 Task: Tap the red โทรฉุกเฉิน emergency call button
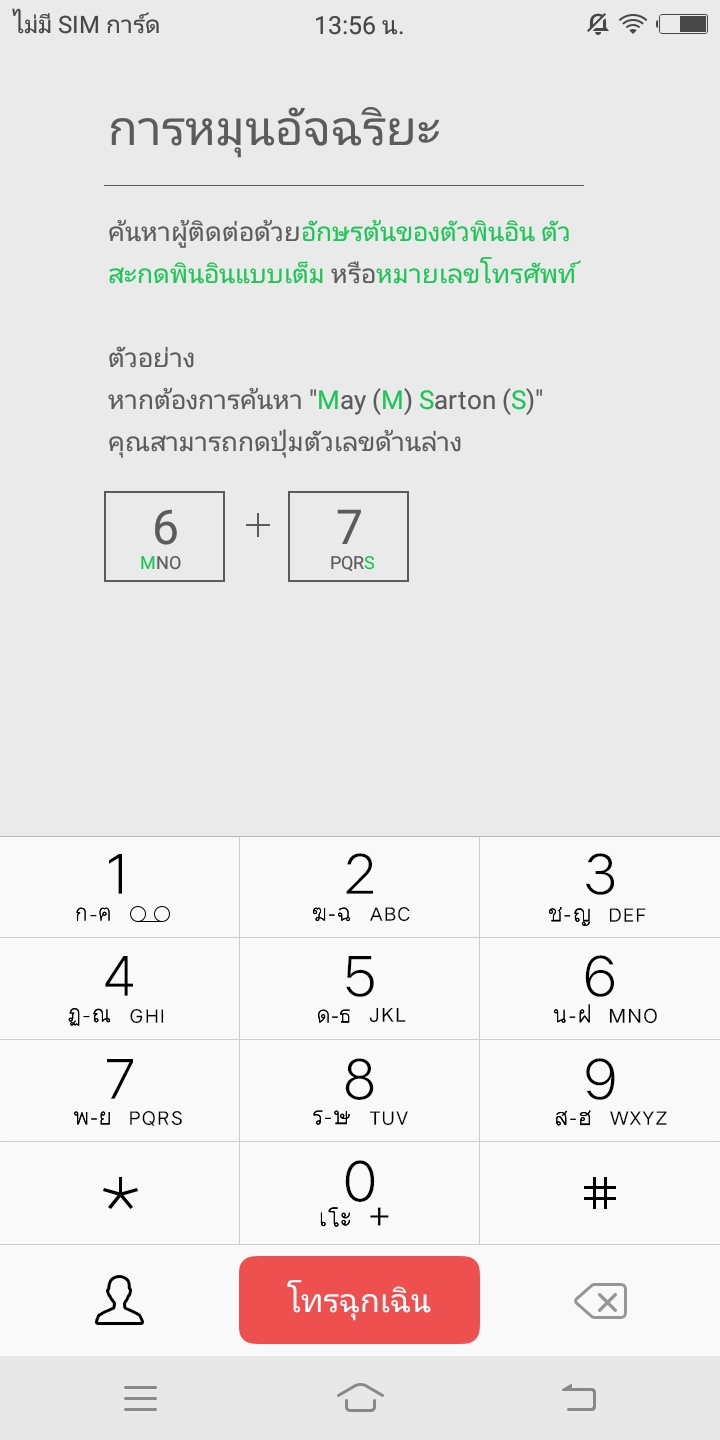(359, 1300)
